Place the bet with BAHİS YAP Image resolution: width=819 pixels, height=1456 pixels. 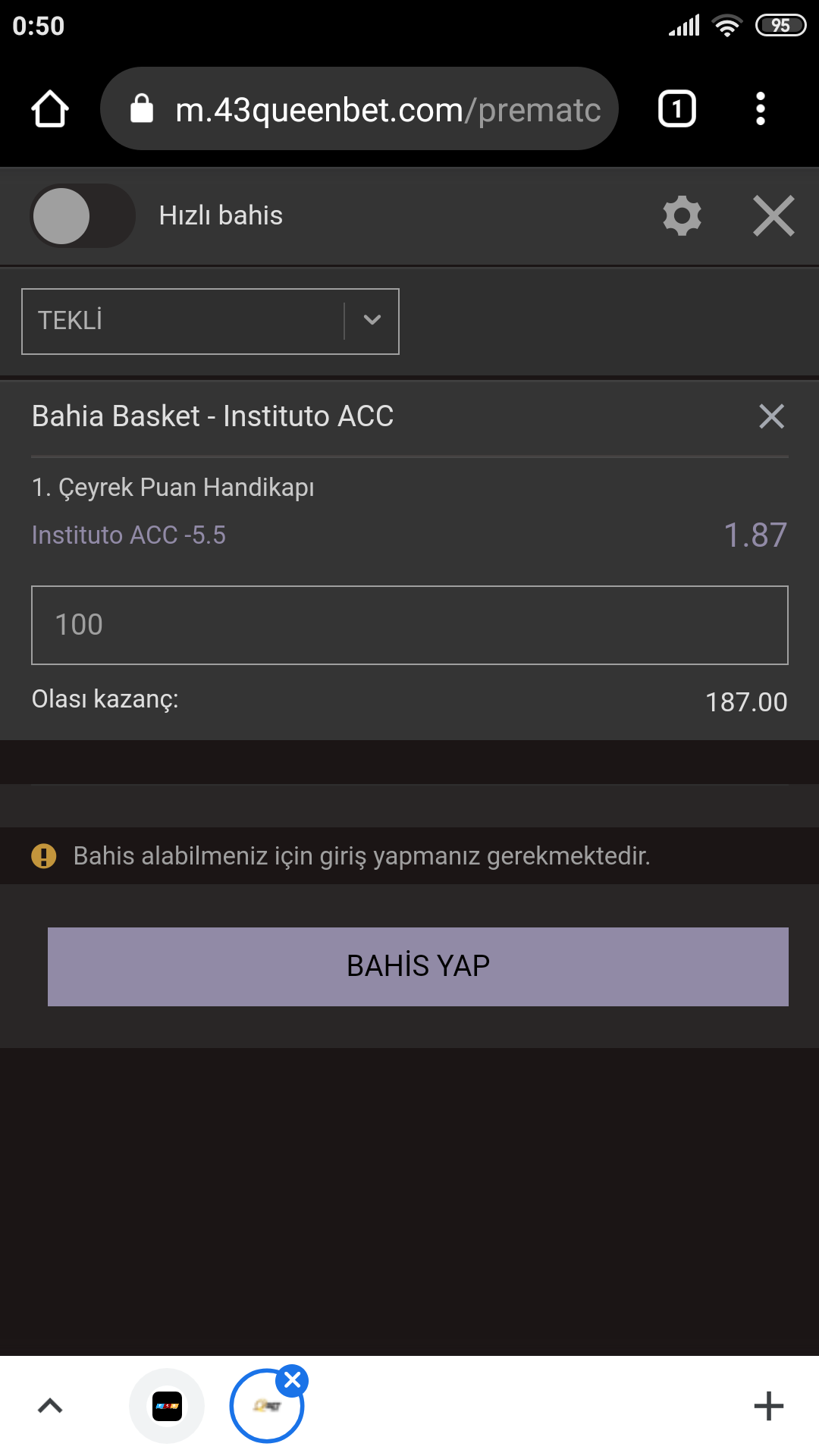(418, 967)
